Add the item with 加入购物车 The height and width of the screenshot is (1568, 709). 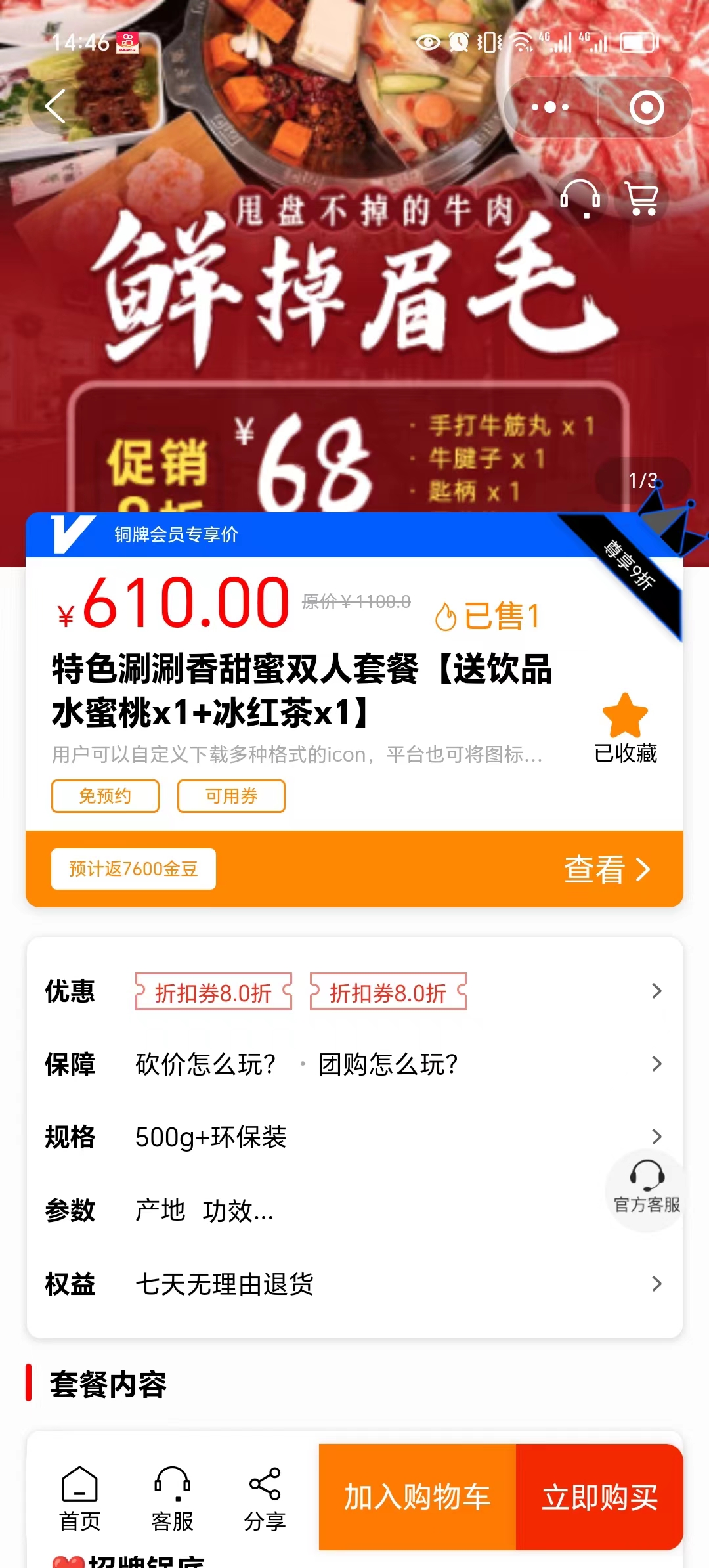[418, 1497]
